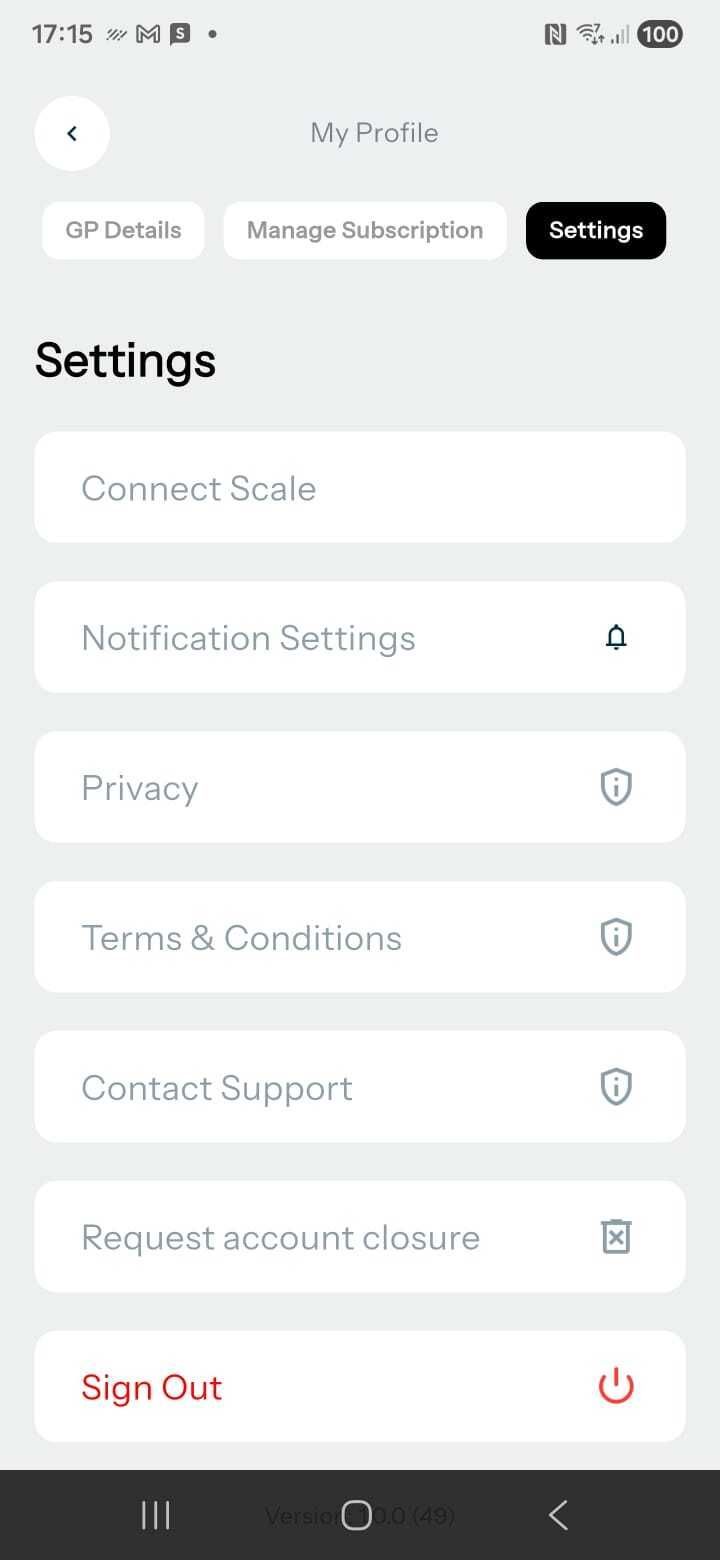Open Connect Scale settings
Screen dimensions: 720x1560
pyautogui.click(x=360, y=488)
